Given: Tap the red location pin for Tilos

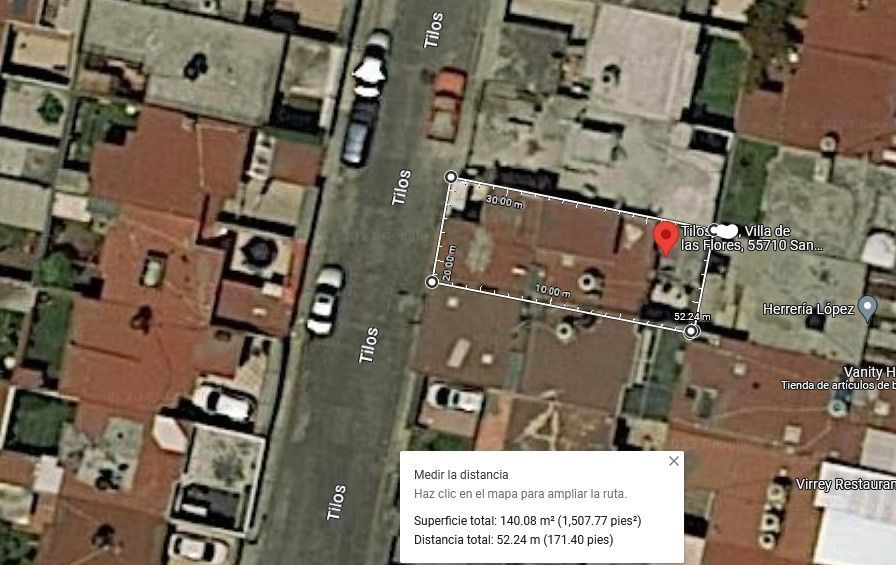Looking at the screenshot, I should (x=666, y=239).
